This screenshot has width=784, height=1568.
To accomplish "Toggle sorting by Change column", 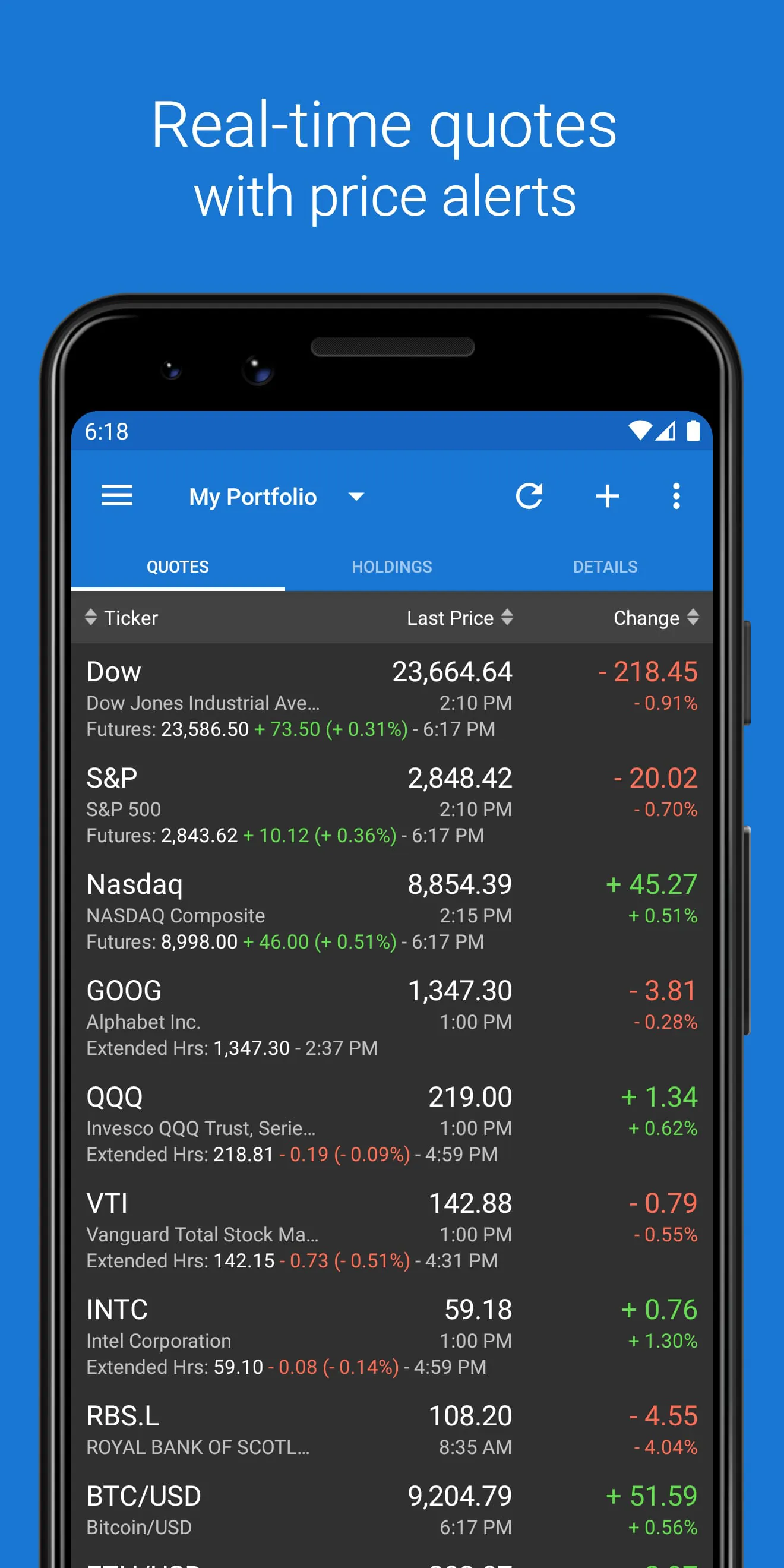I will tap(656, 618).
